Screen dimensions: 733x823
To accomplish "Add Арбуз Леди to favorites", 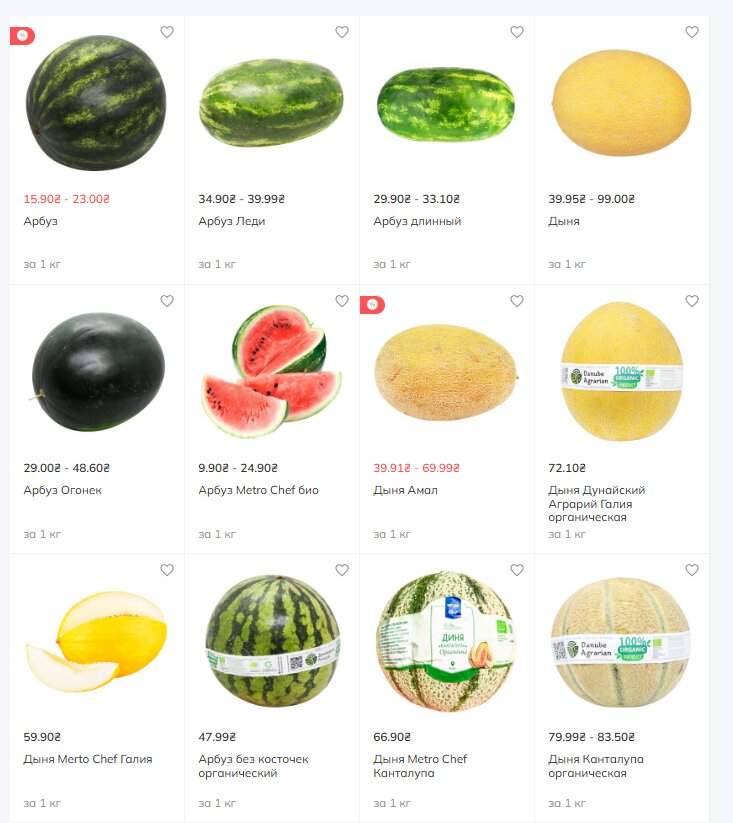I will 342,32.
